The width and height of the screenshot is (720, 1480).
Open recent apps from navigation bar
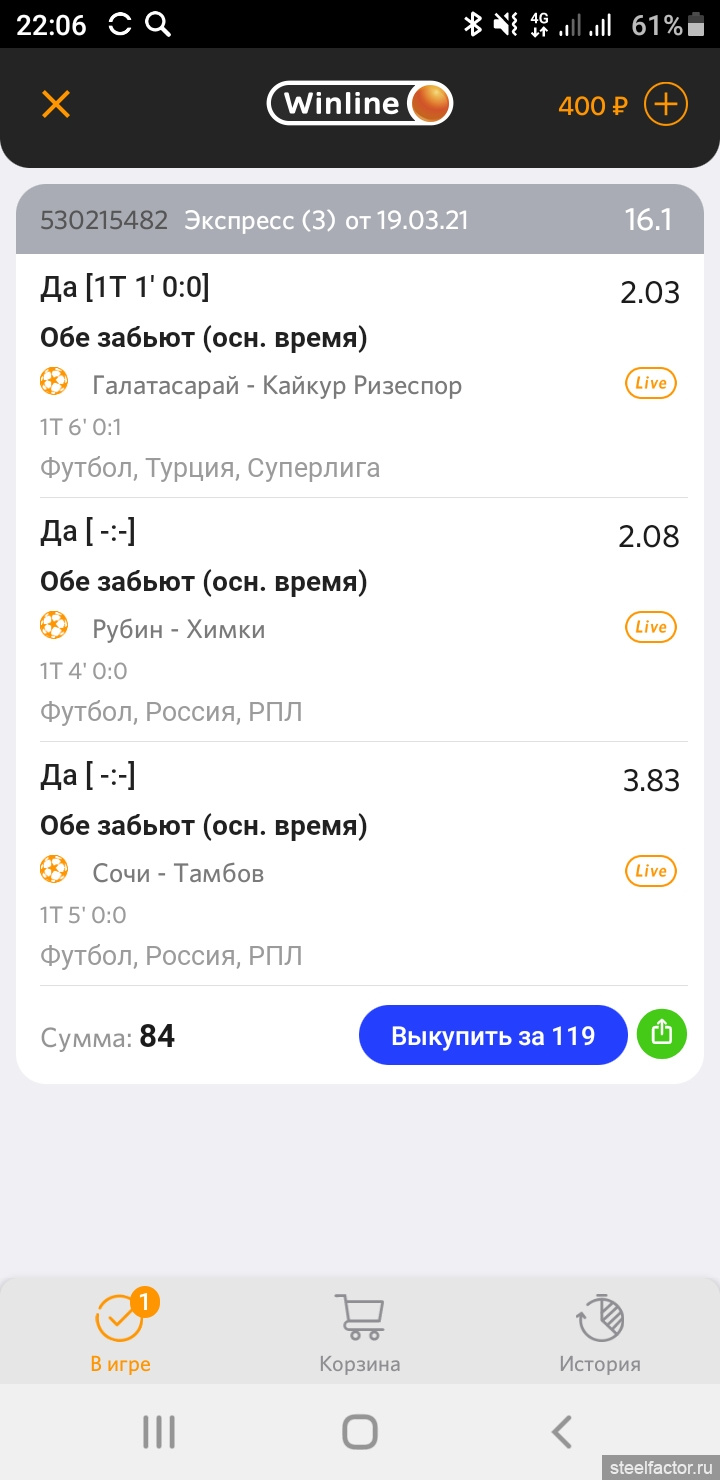tap(158, 1432)
